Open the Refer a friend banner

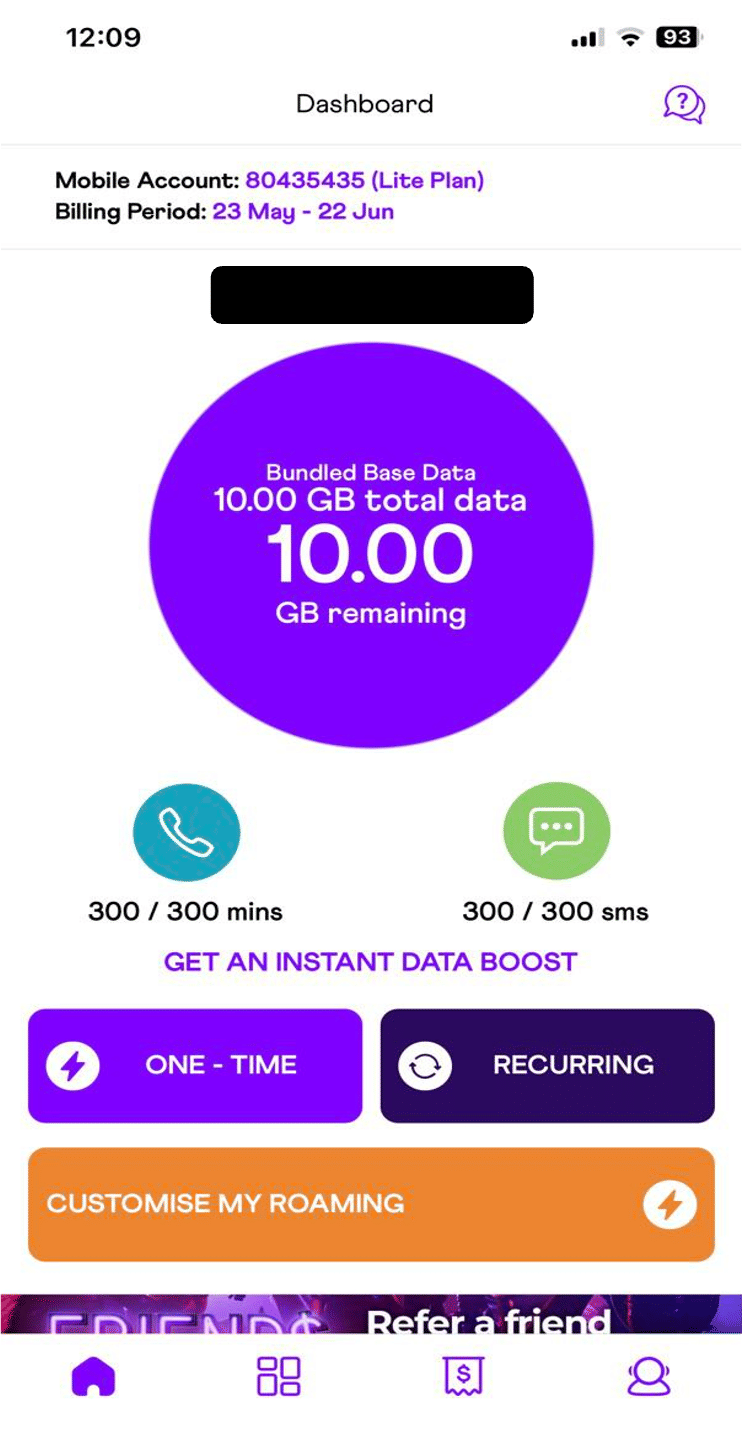coord(371,1315)
